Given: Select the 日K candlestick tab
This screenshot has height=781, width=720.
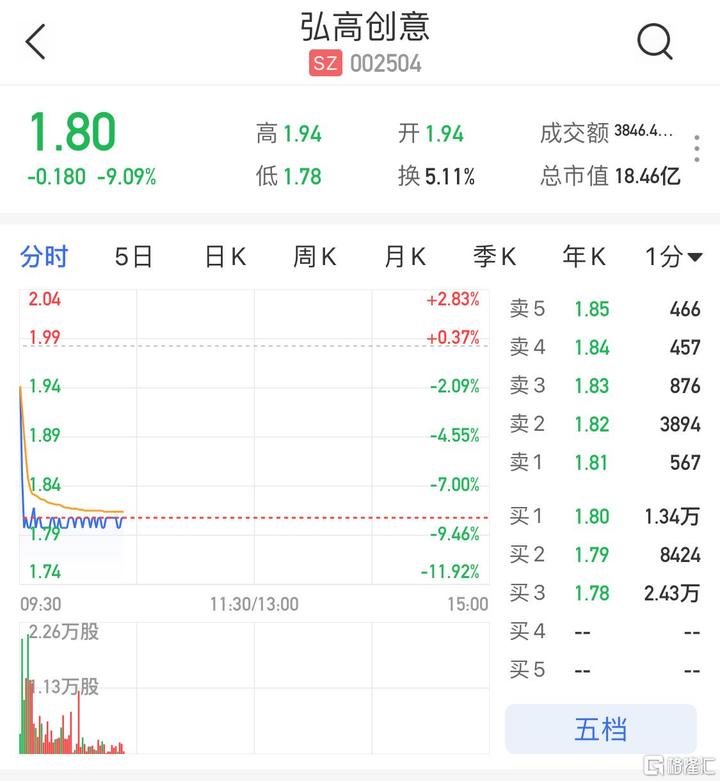Looking at the screenshot, I should (225, 257).
